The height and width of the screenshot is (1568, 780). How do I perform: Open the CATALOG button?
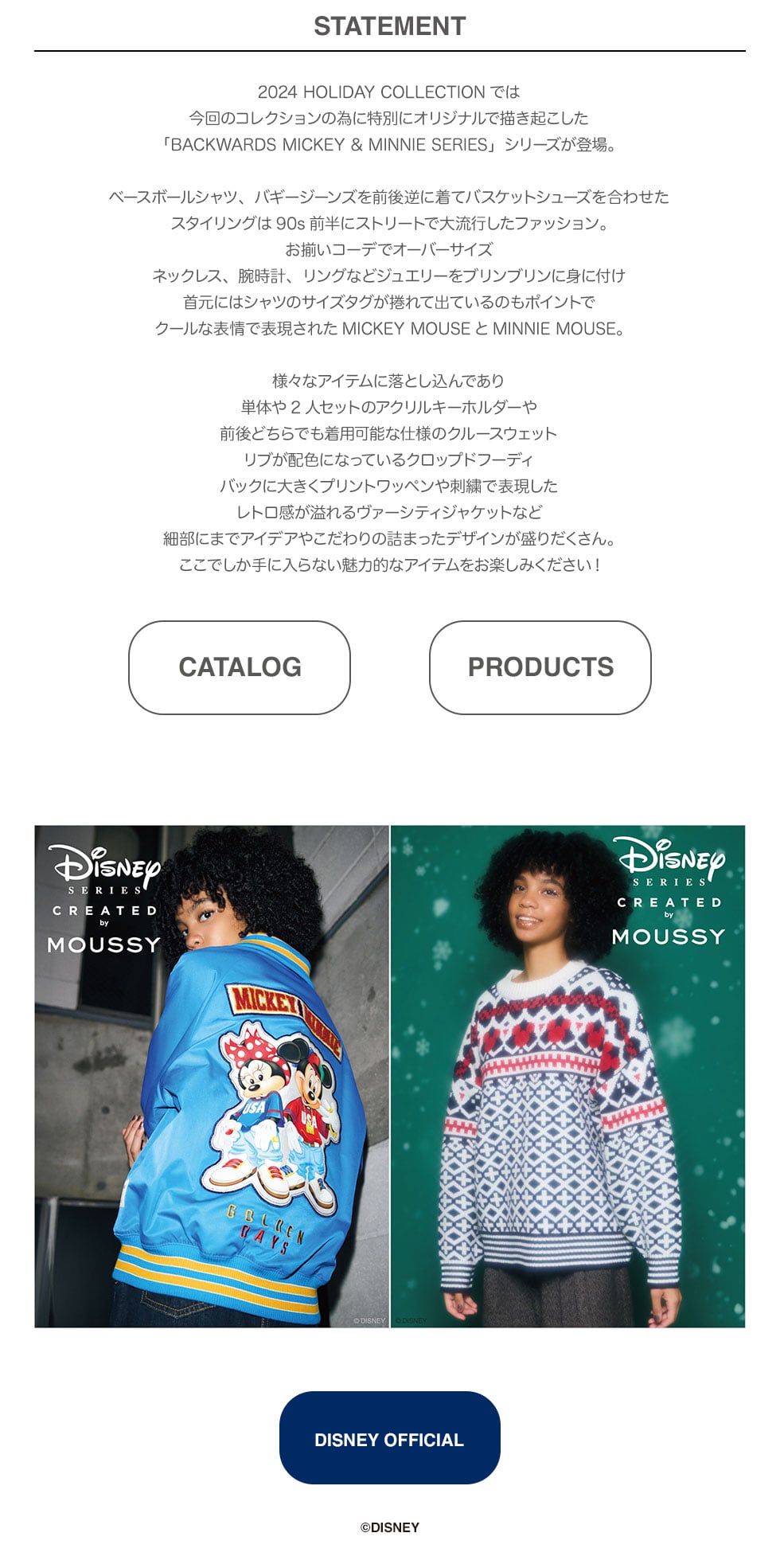click(240, 667)
